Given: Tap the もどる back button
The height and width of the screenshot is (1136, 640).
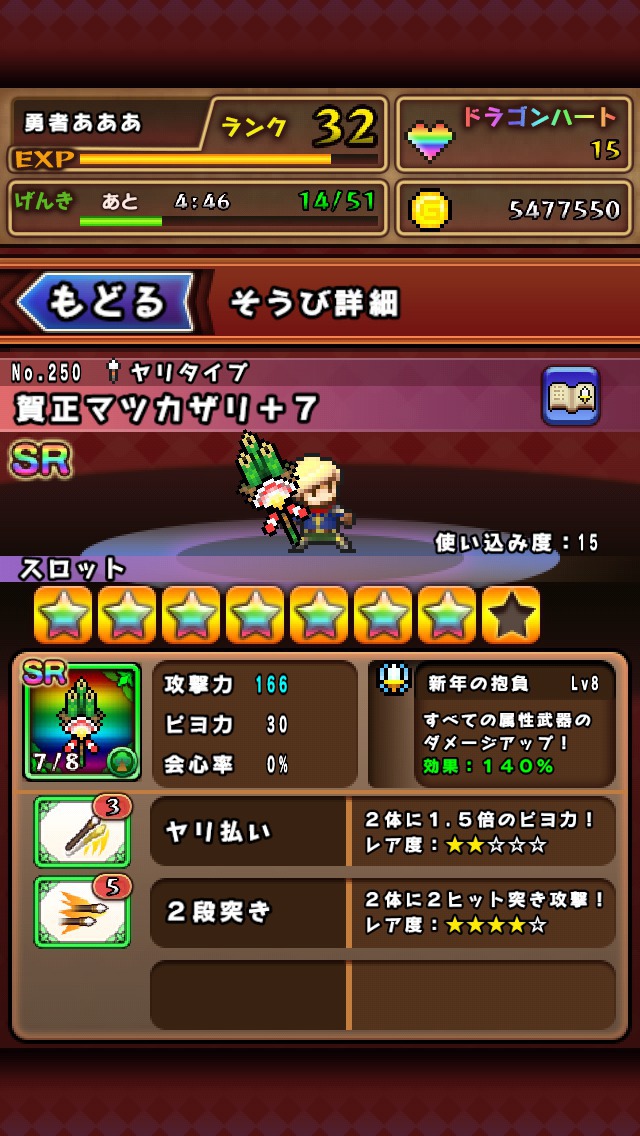Looking at the screenshot, I should [105, 302].
